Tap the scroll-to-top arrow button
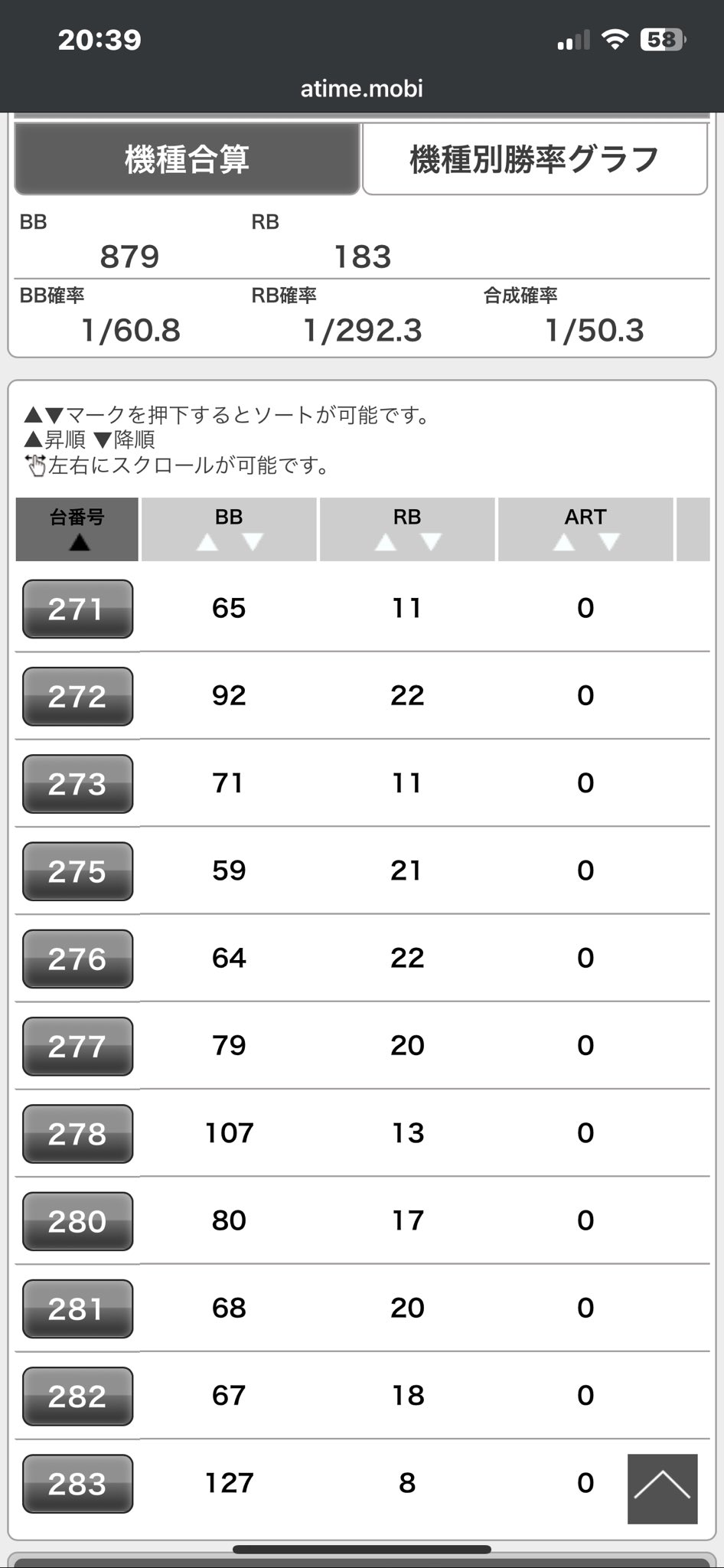The image size is (724, 1568). point(663,1488)
